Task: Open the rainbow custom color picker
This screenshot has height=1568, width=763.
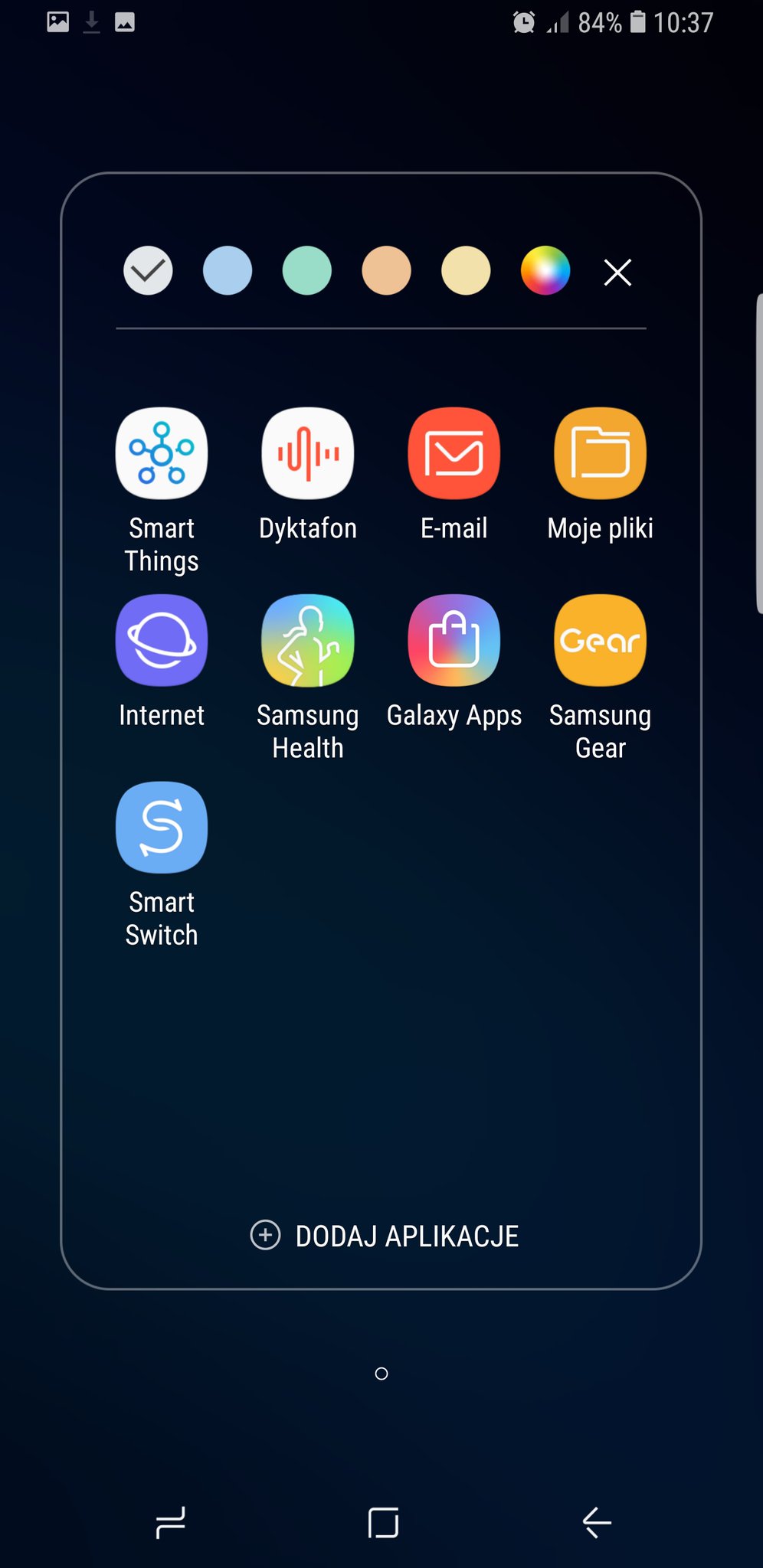Action: pyautogui.click(x=545, y=270)
